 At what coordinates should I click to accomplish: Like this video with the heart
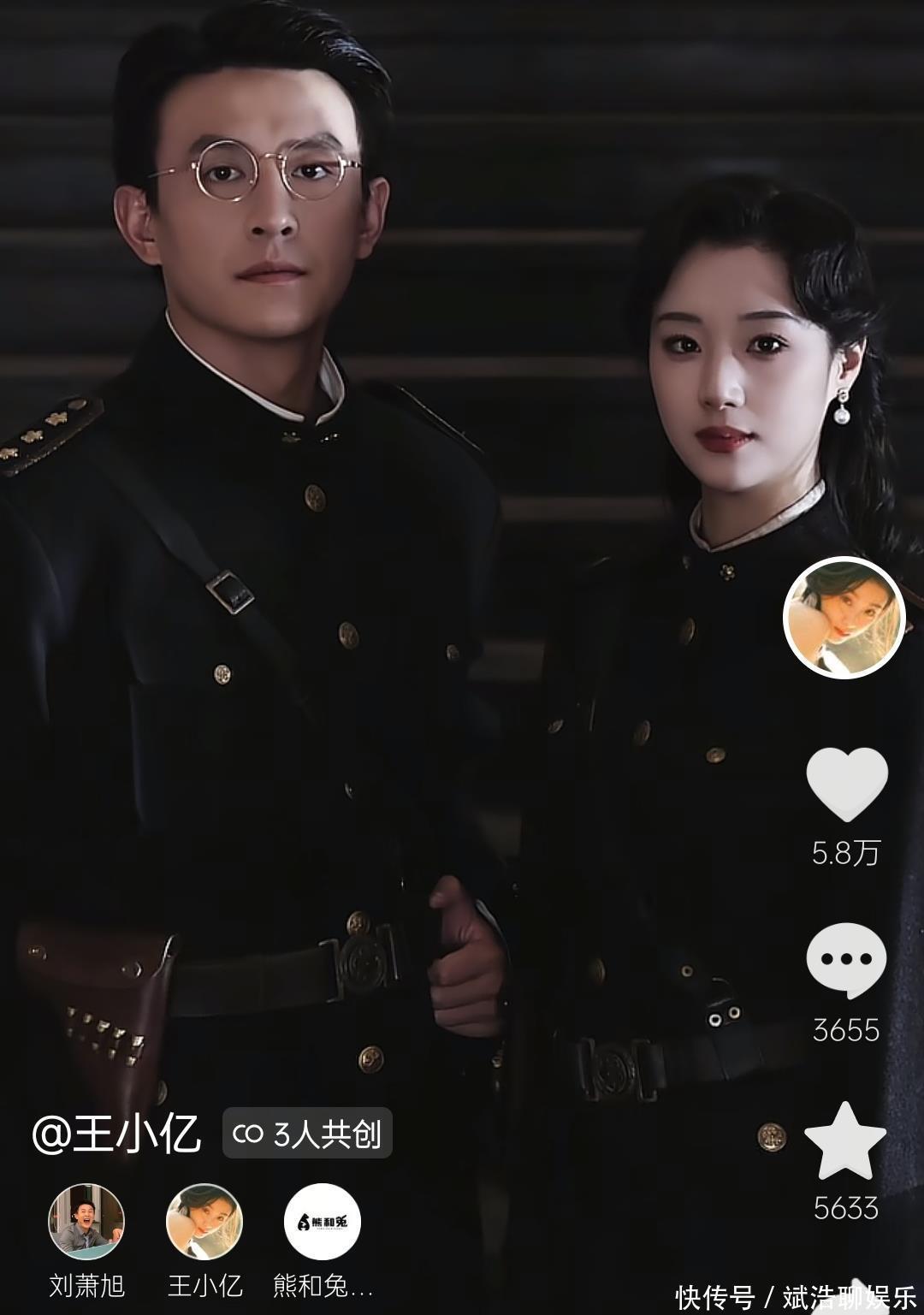point(846,784)
